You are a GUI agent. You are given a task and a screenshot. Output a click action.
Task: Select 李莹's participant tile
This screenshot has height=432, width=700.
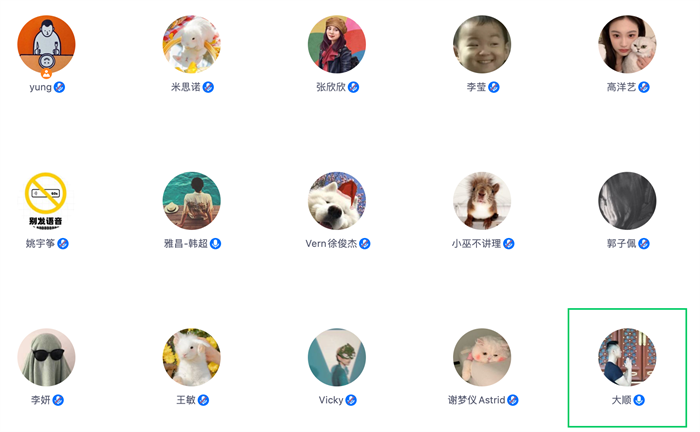[482, 45]
